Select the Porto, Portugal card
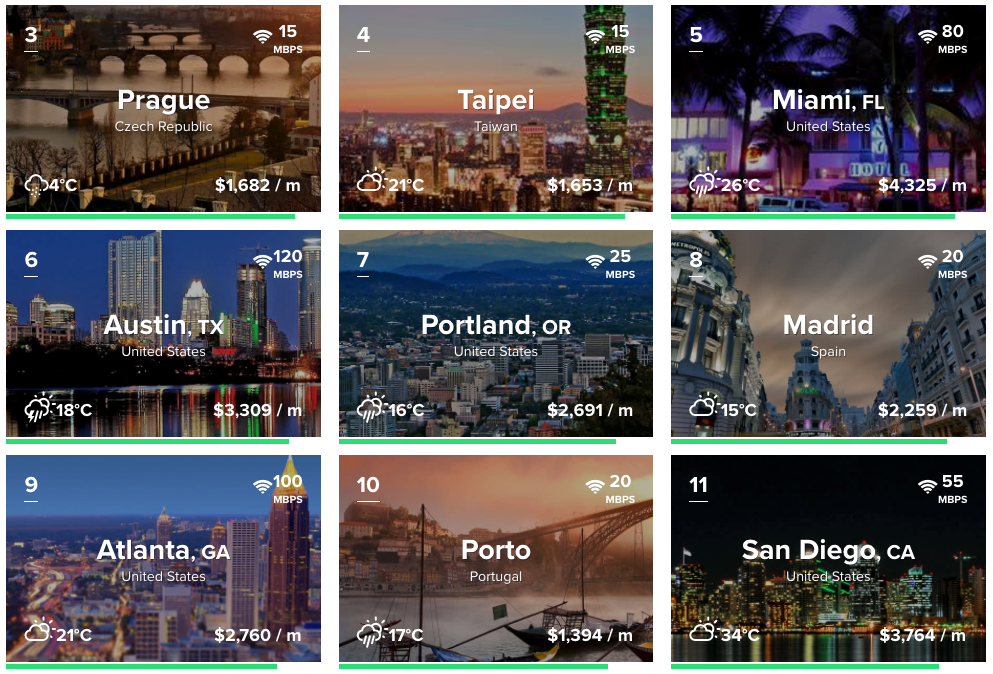The image size is (993, 674). tap(495, 559)
